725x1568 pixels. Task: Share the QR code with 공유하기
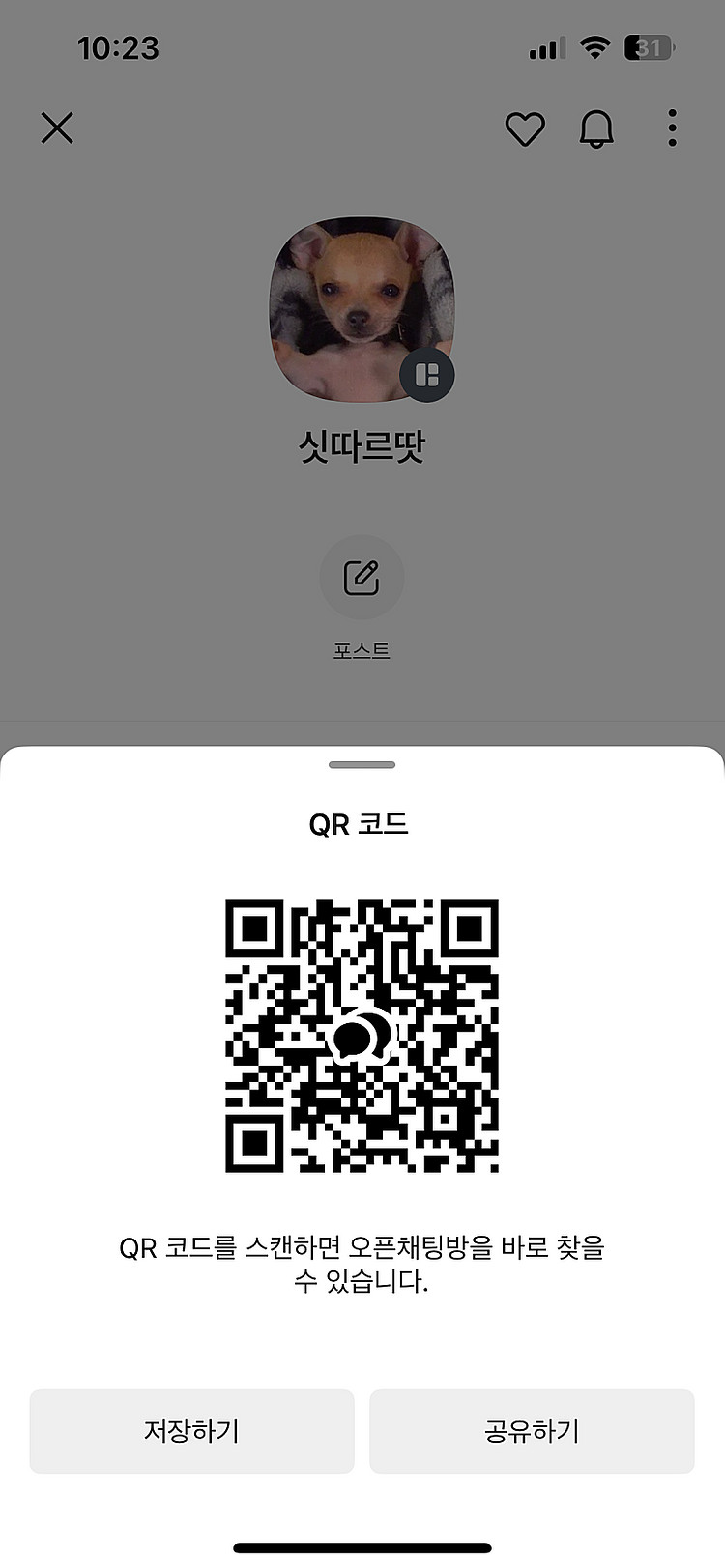click(532, 1431)
